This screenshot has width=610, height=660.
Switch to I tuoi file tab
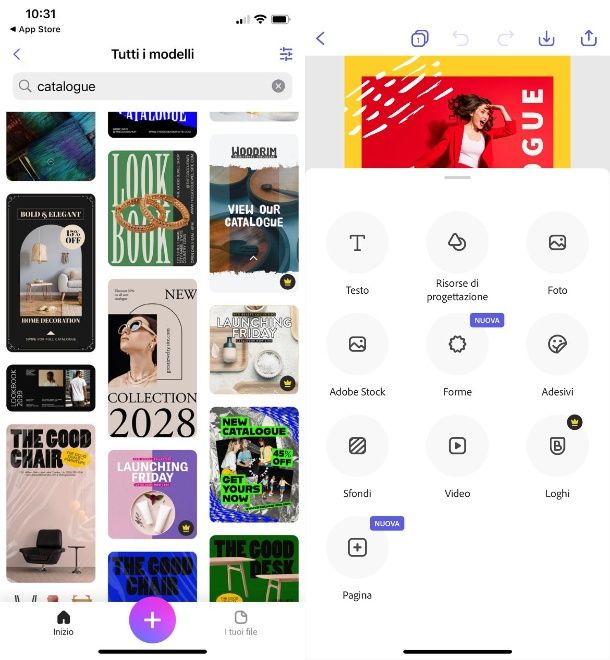click(240, 623)
